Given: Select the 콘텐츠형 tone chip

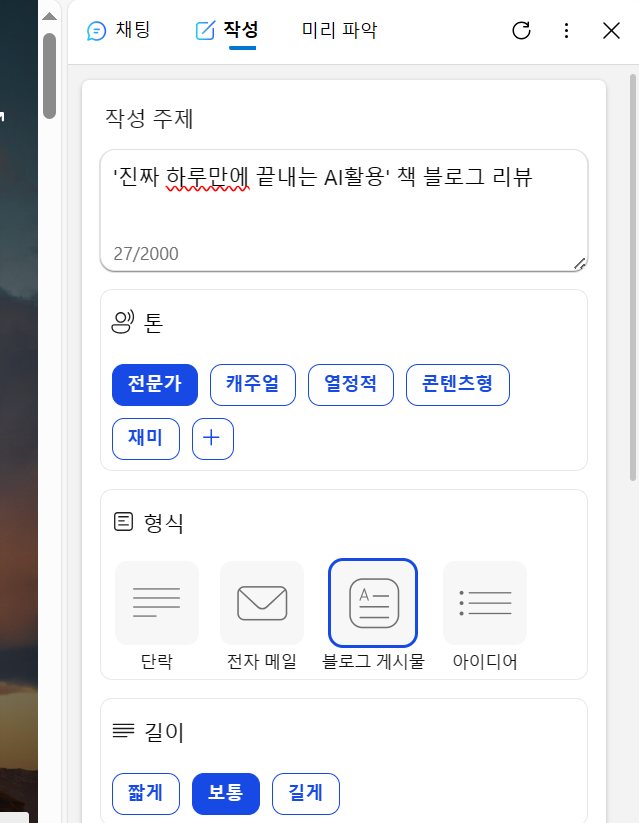Looking at the screenshot, I should (x=457, y=385).
